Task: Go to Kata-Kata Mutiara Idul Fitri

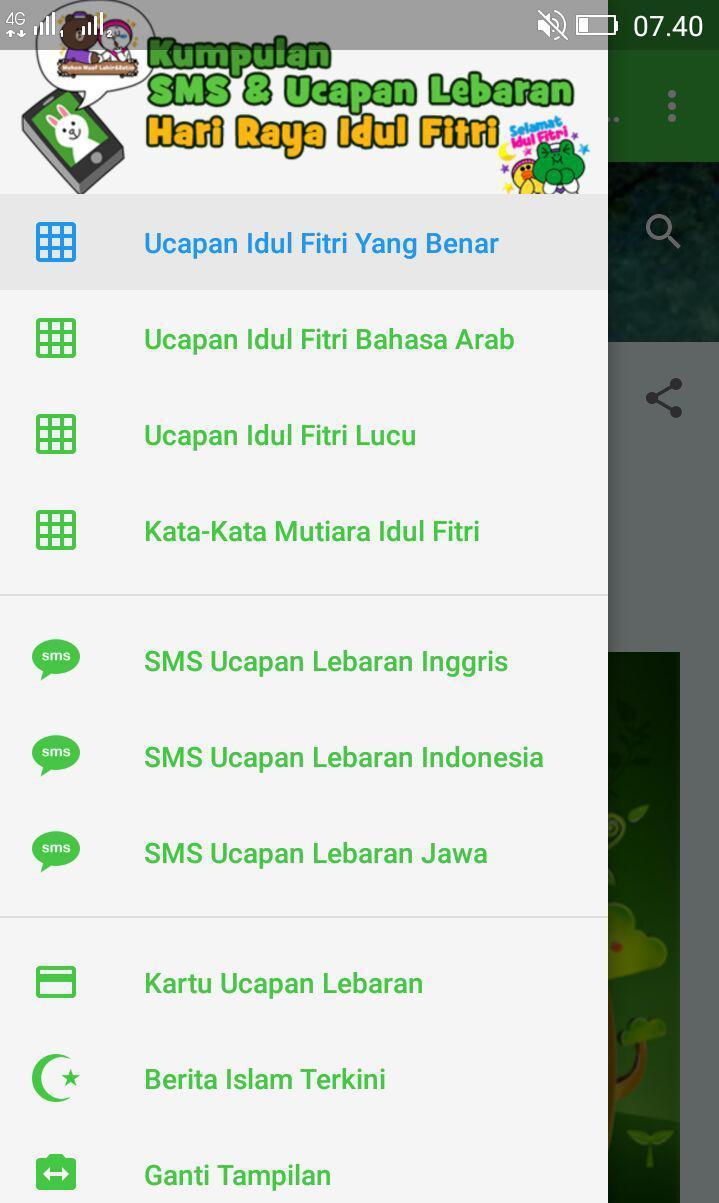Action: pyautogui.click(x=311, y=531)
